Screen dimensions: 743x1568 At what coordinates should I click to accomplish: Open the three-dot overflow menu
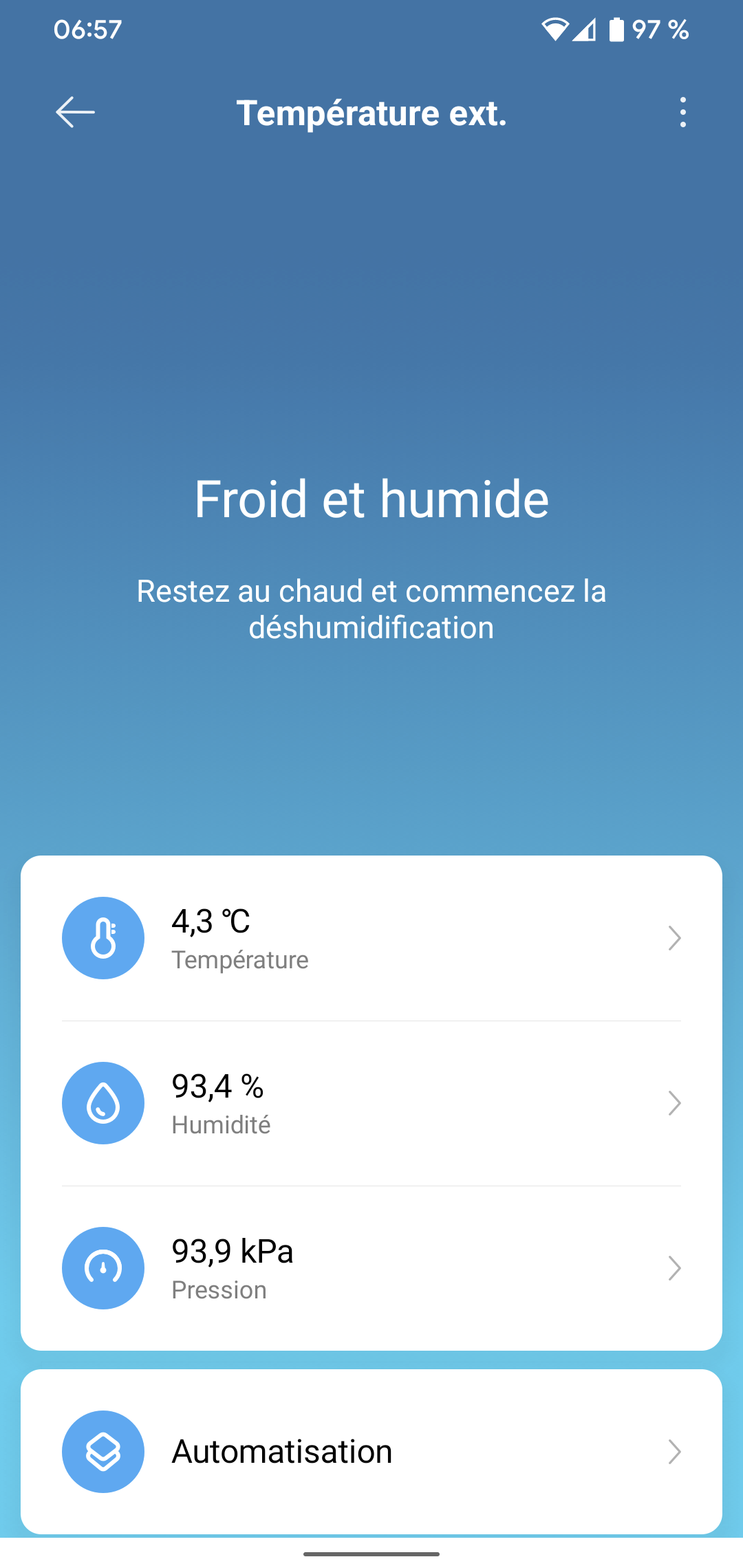tap(682, 112)
